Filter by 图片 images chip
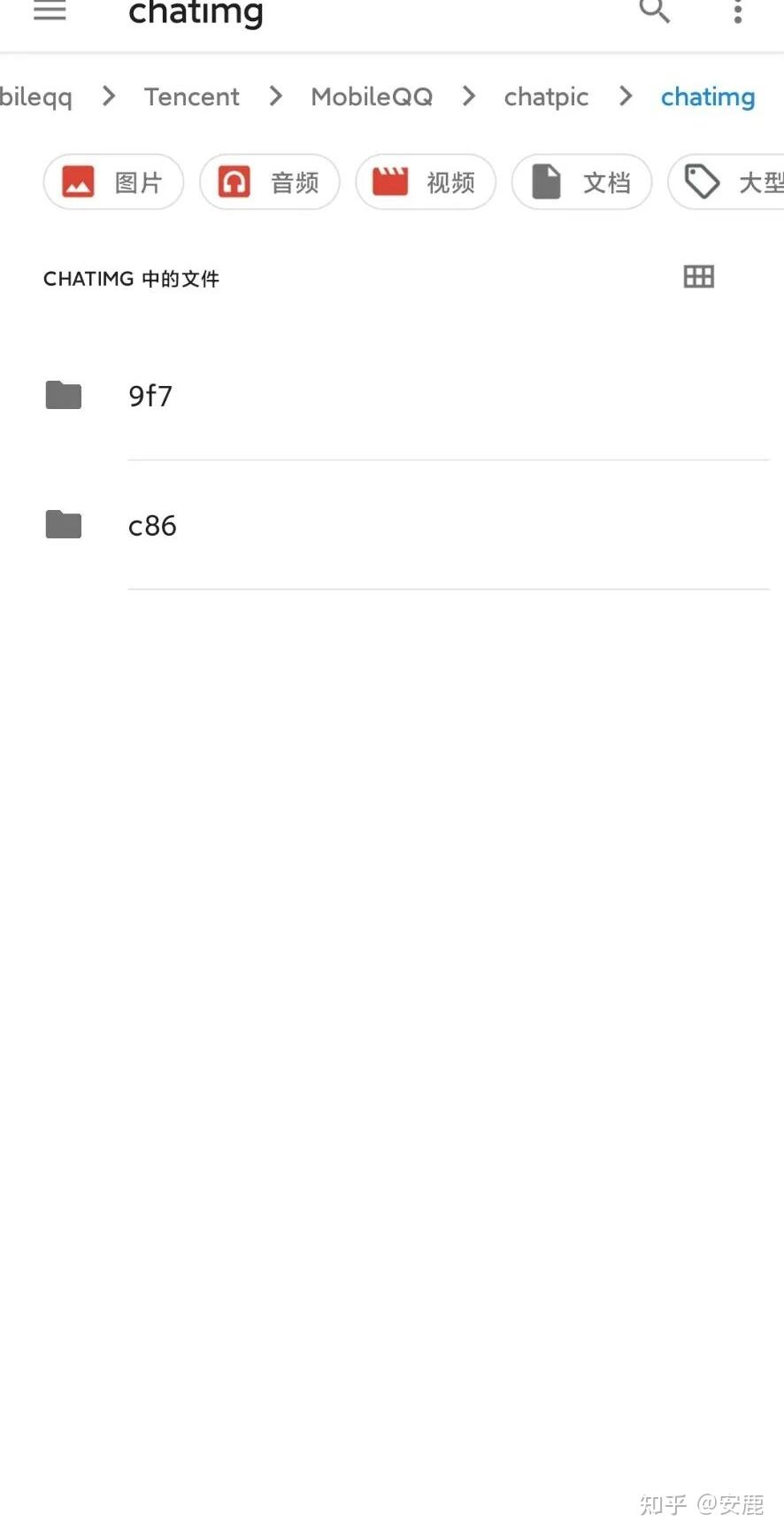Screen dimensions: 784x1537 click(x=113, y=182)
